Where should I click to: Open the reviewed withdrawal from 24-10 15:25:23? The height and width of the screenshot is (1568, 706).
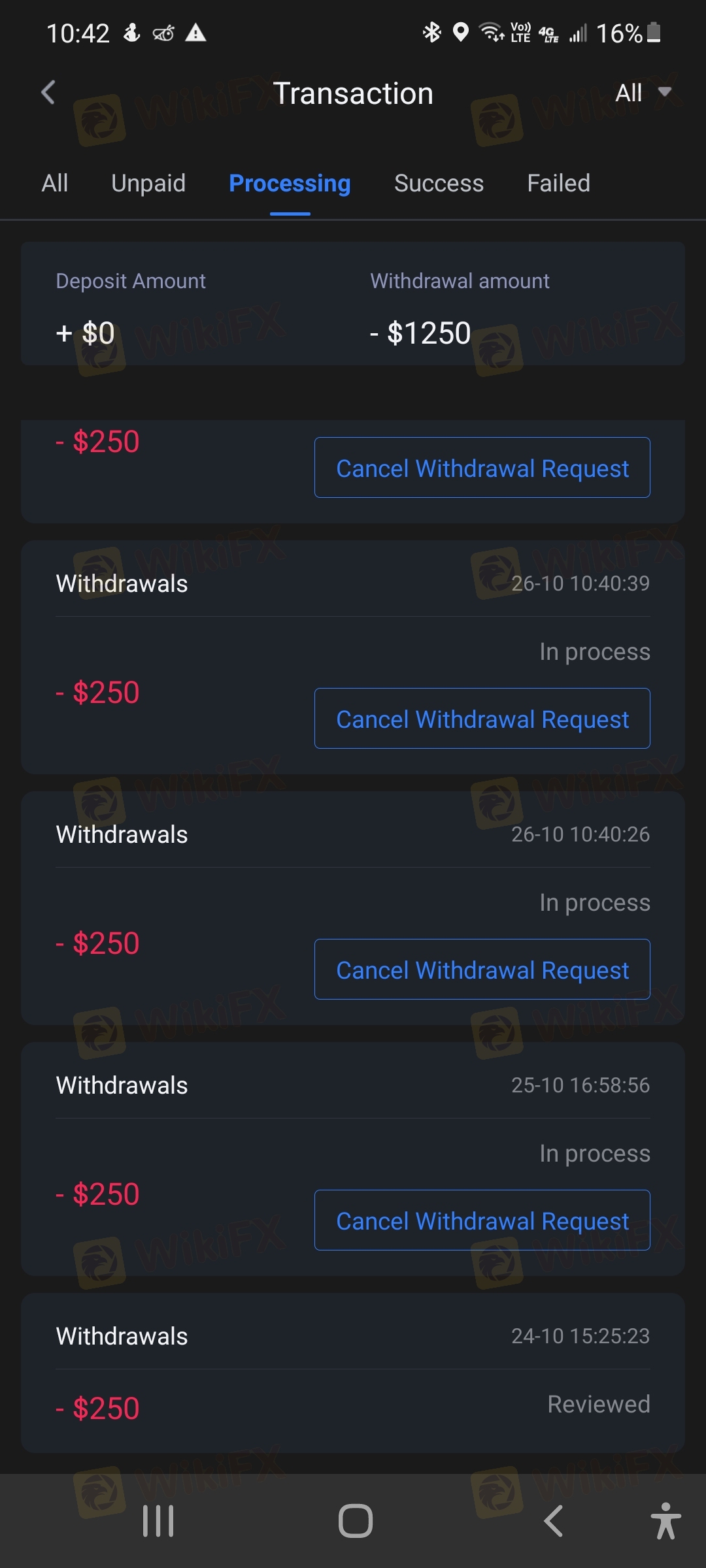coord(353,1373)
